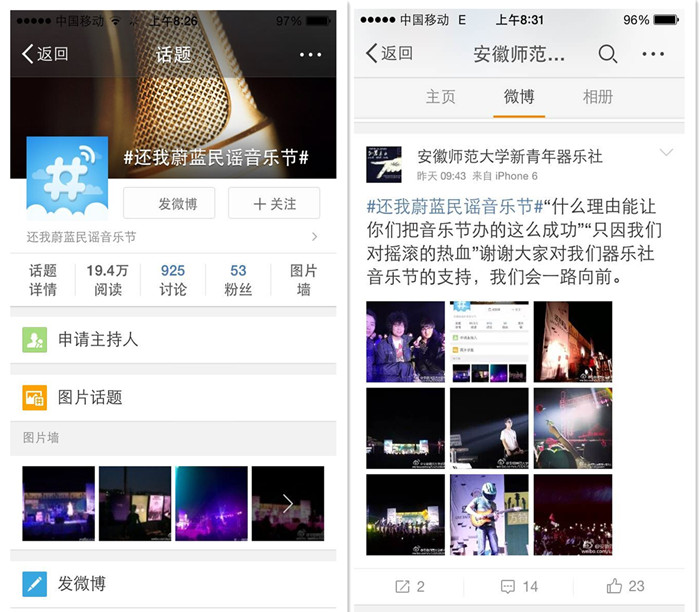Image resolution: width=700 pixels, height=612 pixels.
Task: Go back from the 话题 topic page
Action: point(45,54)
